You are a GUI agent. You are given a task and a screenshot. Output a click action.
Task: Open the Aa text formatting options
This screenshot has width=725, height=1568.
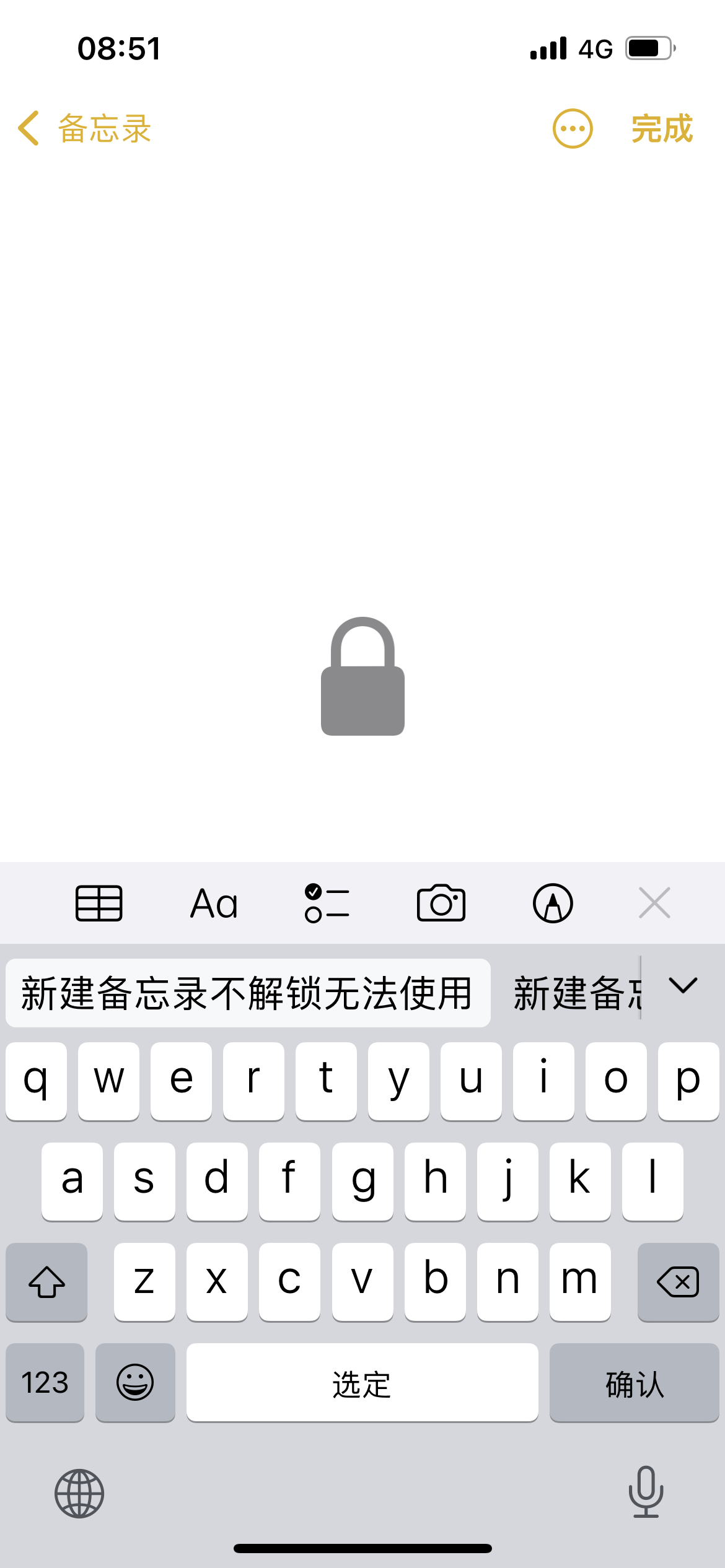pos(214,904)
